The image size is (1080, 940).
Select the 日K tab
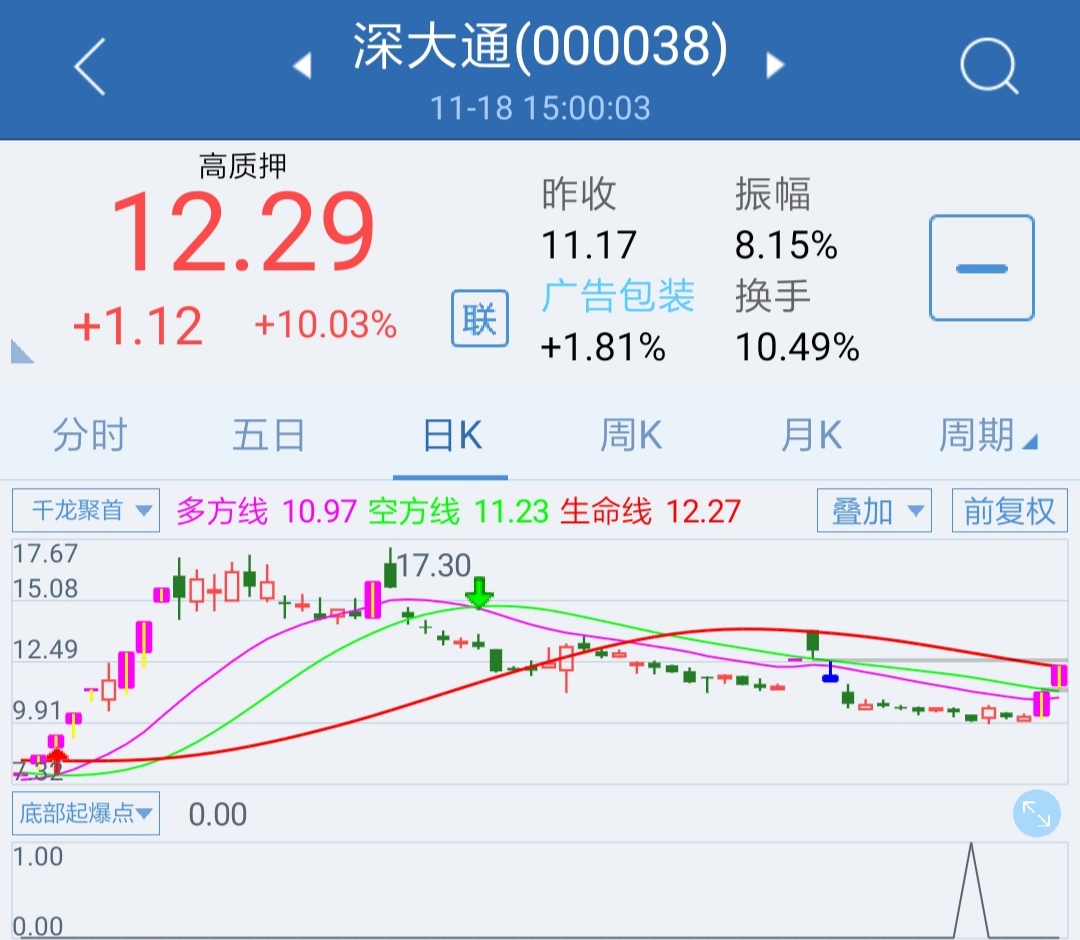tap(452, 436)
